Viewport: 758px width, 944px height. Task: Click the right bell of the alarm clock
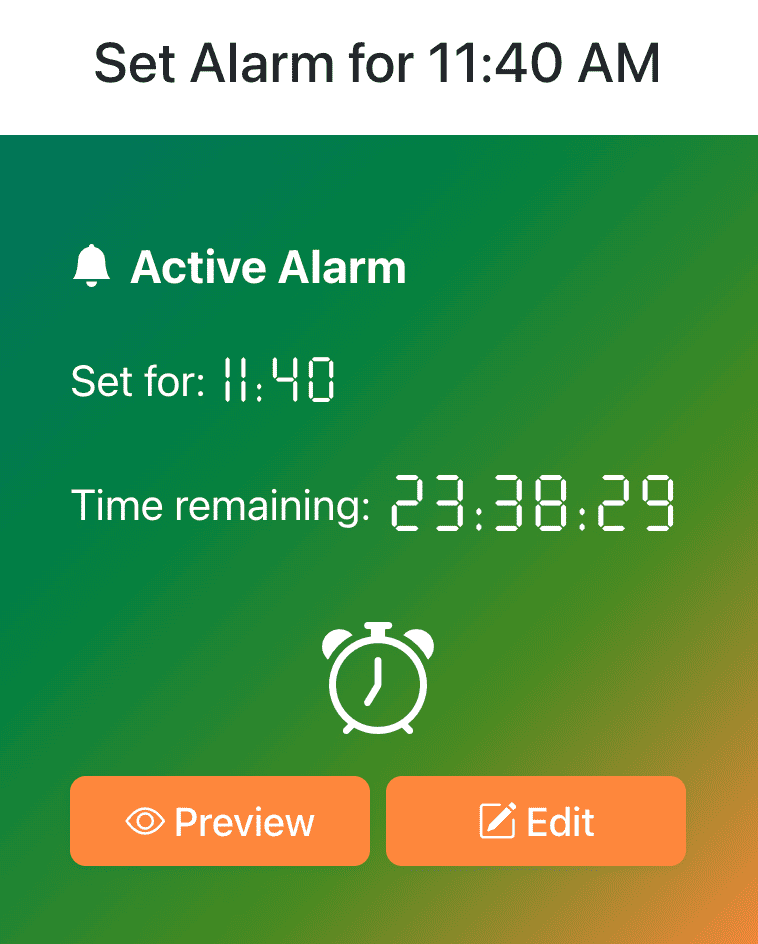click(x=420, y=640)
